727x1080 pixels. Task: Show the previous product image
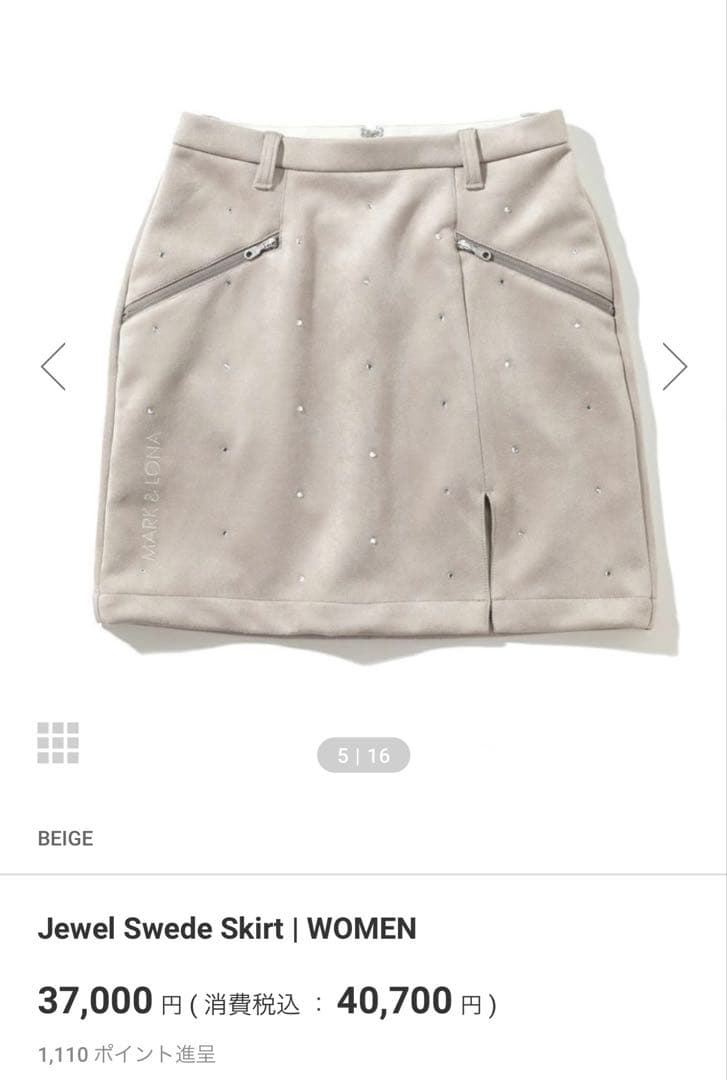(53, 366)
